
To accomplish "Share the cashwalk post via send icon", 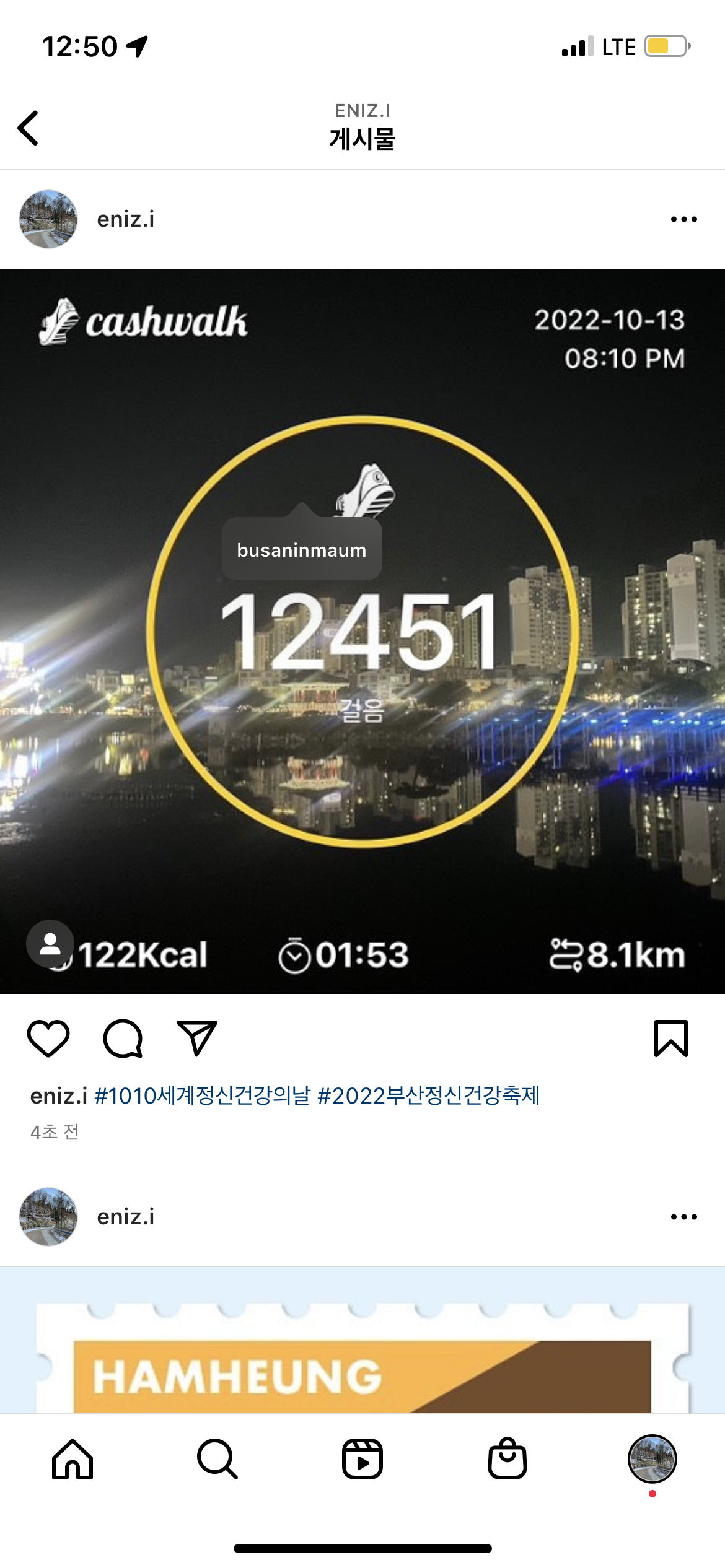I will (197, 1039).
